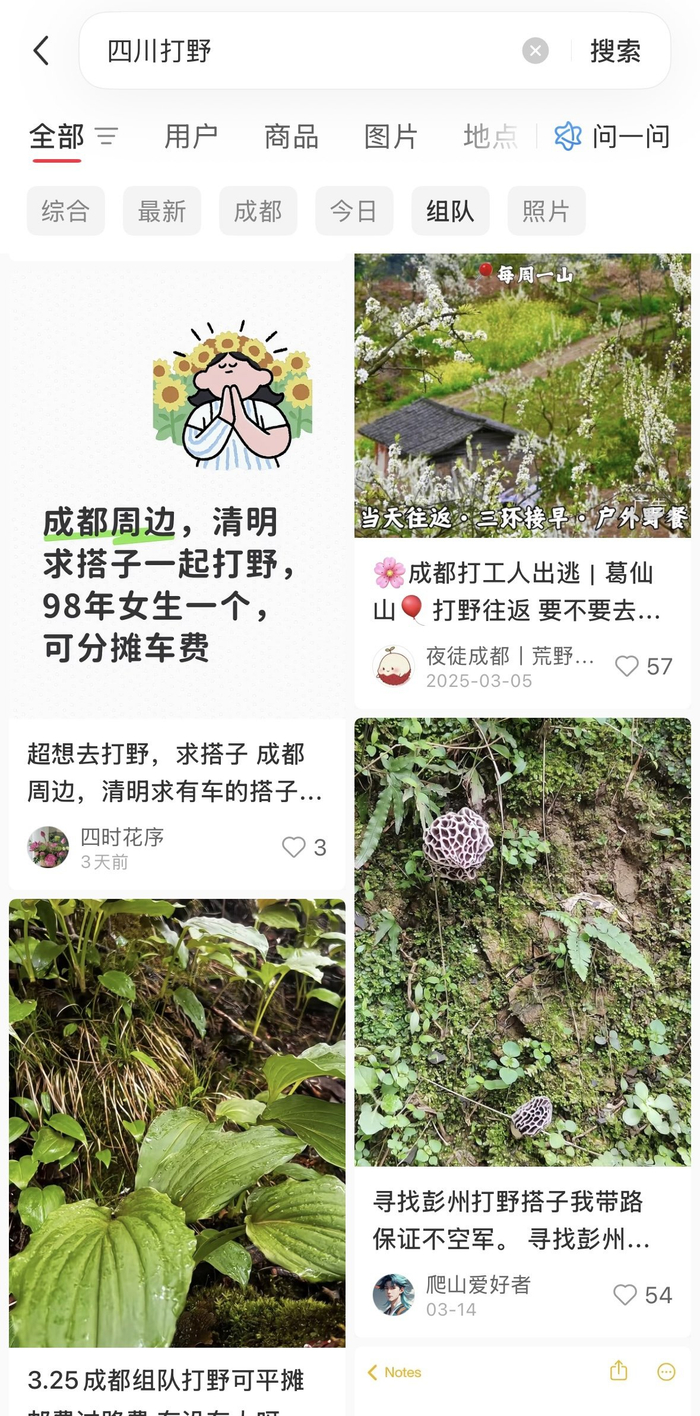Select the 今日 filter chip
700x1416 pixels.
tap(354, 211)
